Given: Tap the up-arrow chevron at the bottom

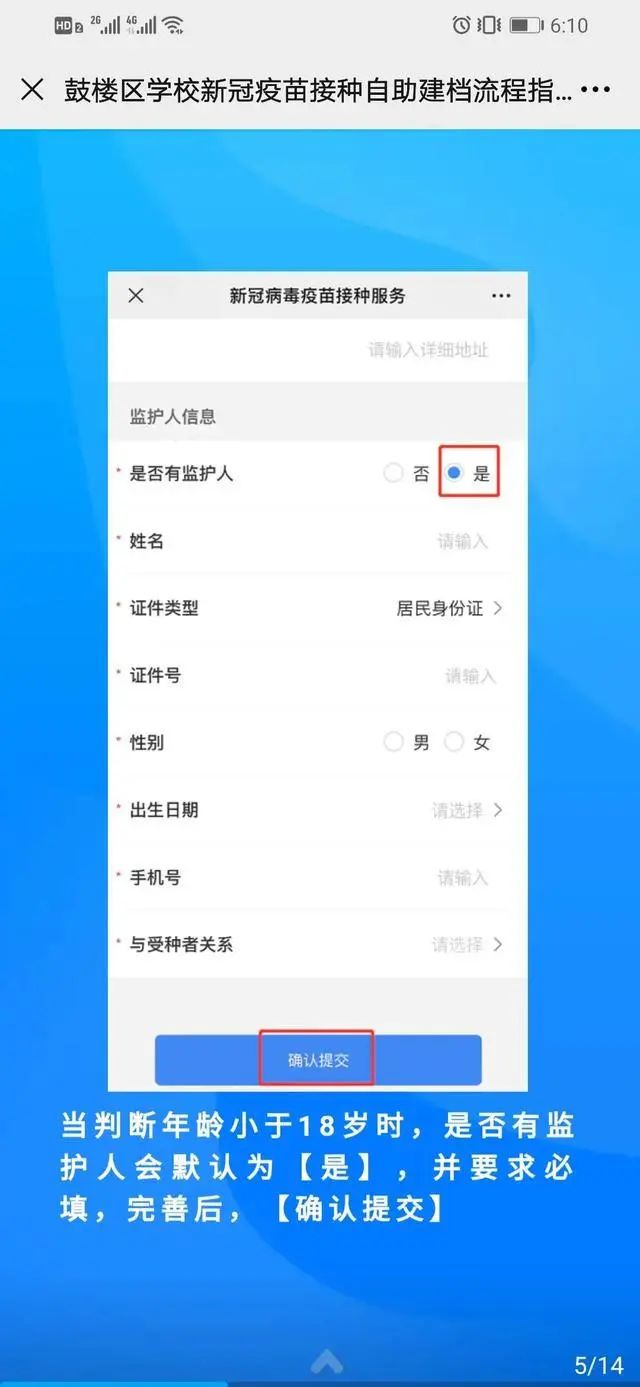Looking at the screenshot, I should click(x=327, y=1362).
